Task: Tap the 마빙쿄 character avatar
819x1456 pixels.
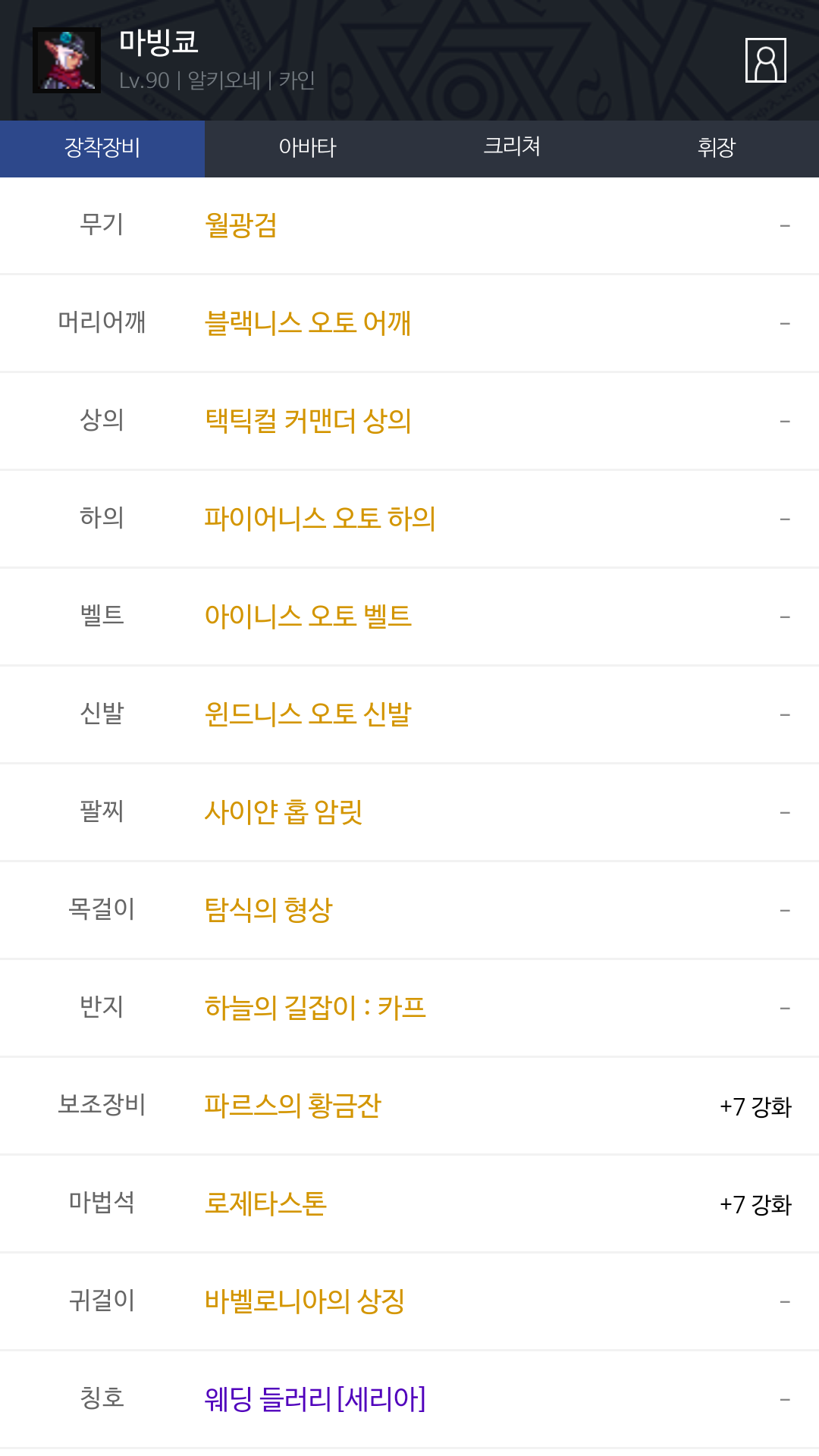Action: [x=67, y=60]
